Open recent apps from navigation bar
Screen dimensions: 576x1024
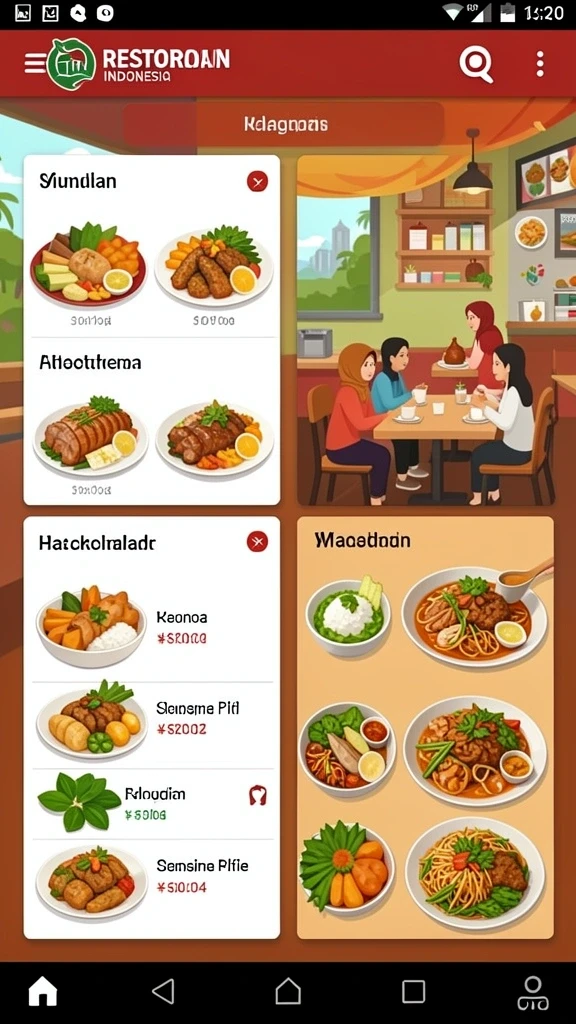[413, 991]
